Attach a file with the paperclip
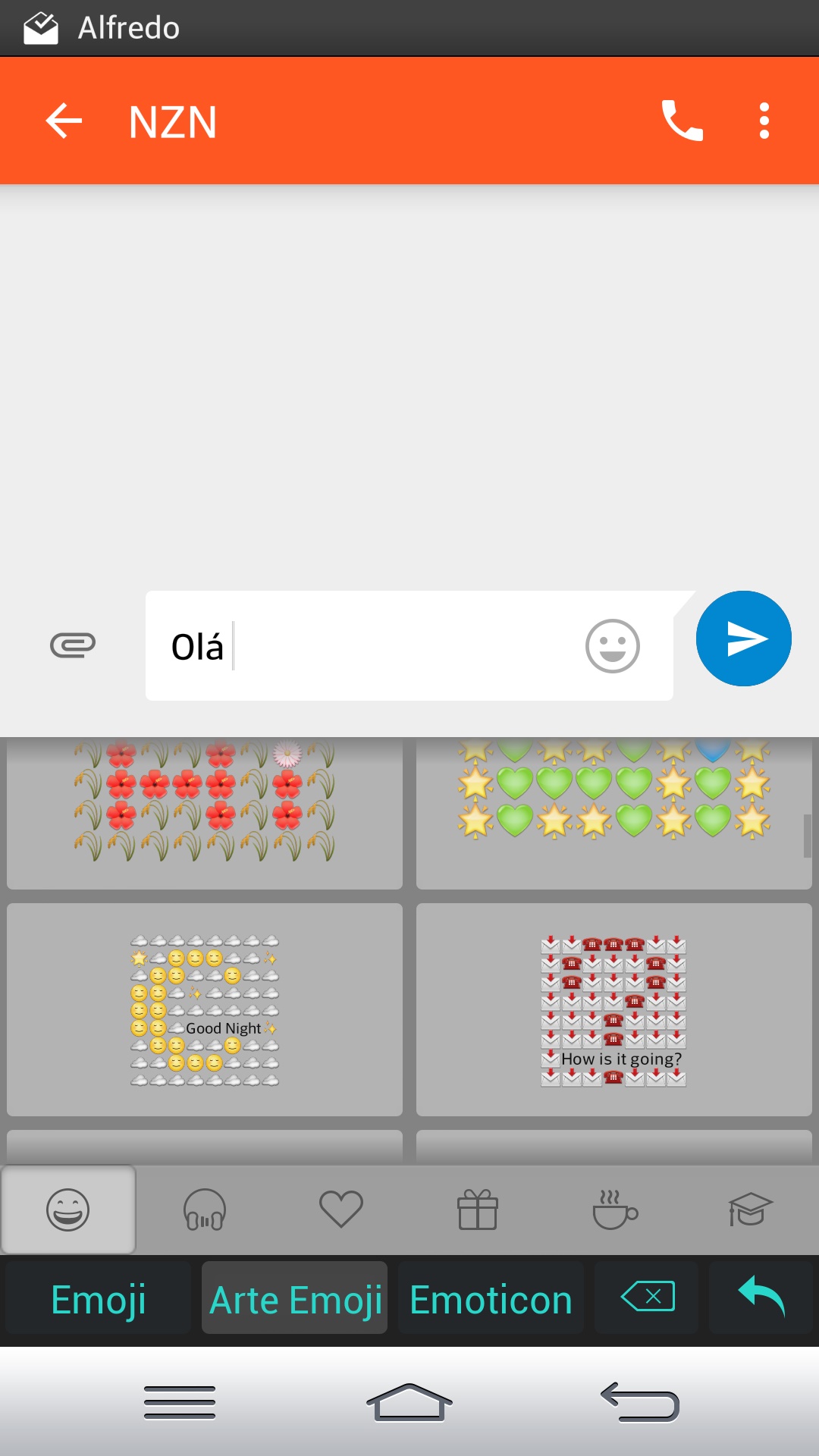819x1456 pixels. pos(73,645)
